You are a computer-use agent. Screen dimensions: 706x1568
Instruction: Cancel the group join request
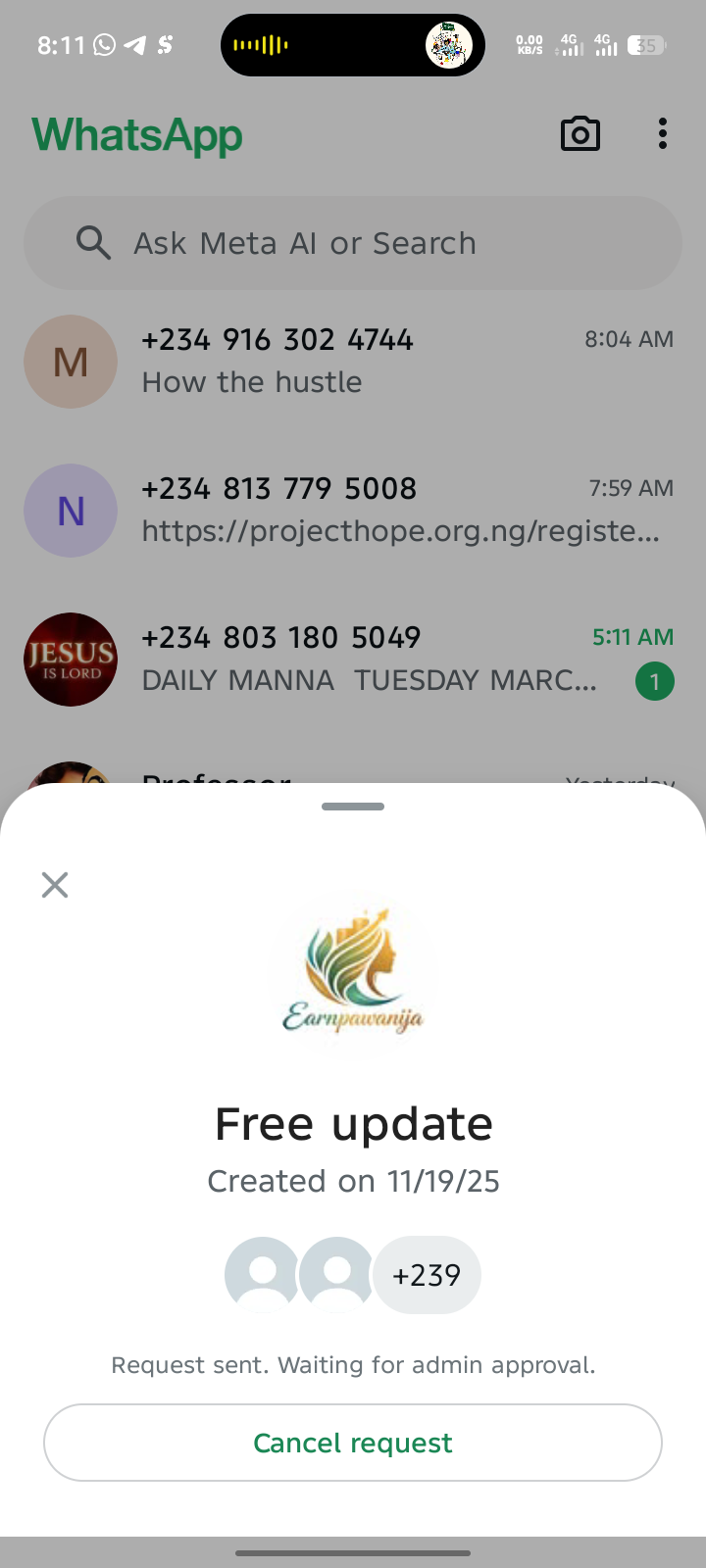click(353, 1443)
